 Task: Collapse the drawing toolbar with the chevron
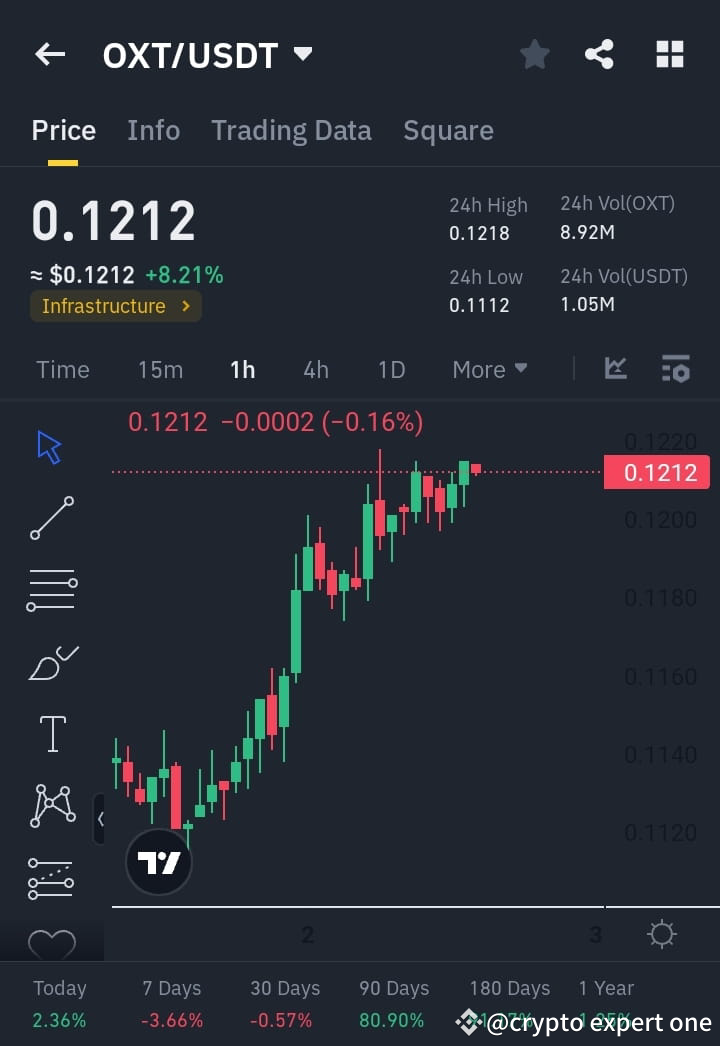click(x=101, y=818)
